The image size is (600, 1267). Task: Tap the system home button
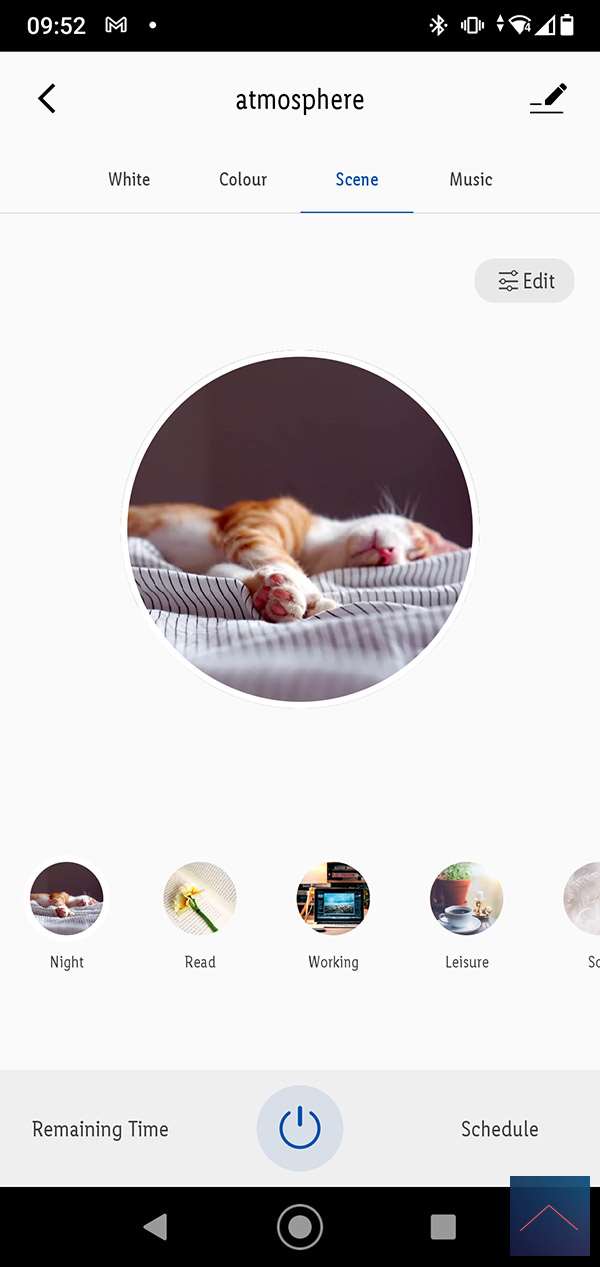(300, 1227)
